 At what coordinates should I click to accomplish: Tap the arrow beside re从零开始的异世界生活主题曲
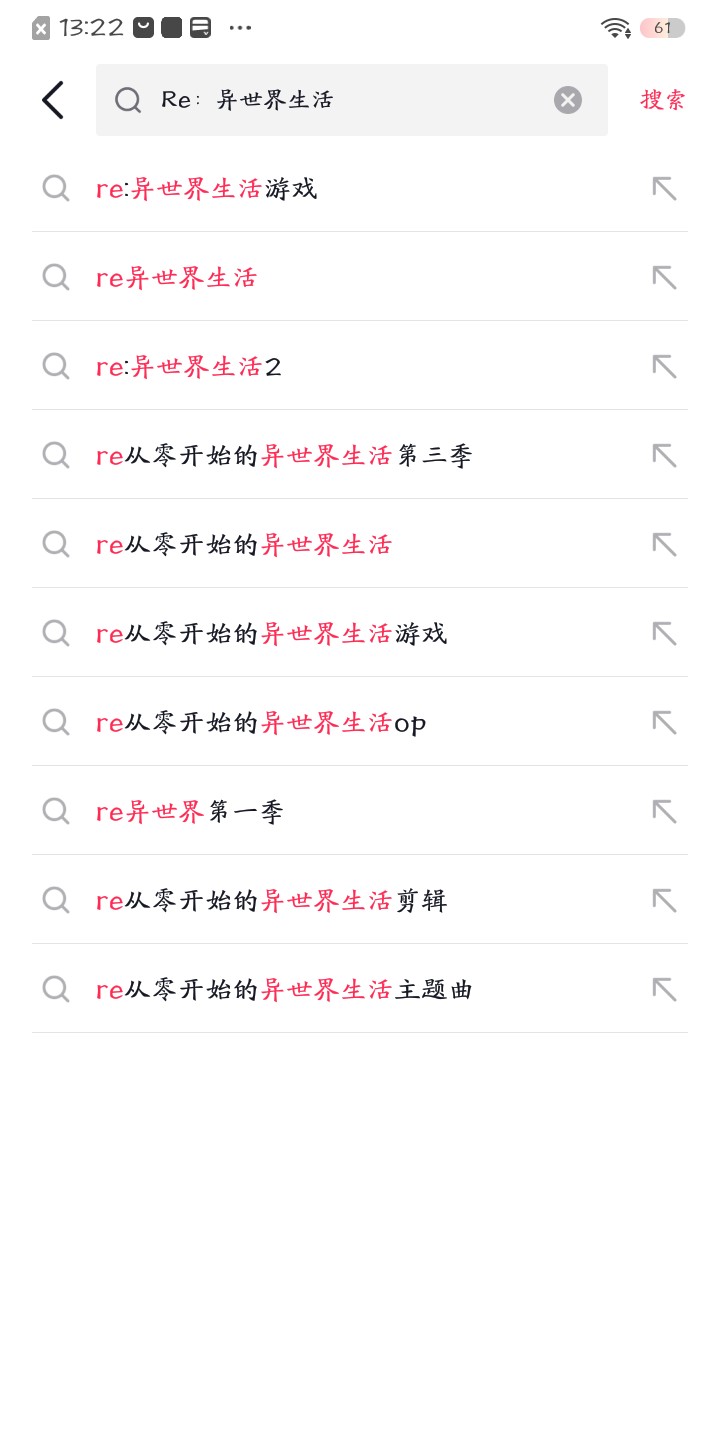tap(664, 989)
